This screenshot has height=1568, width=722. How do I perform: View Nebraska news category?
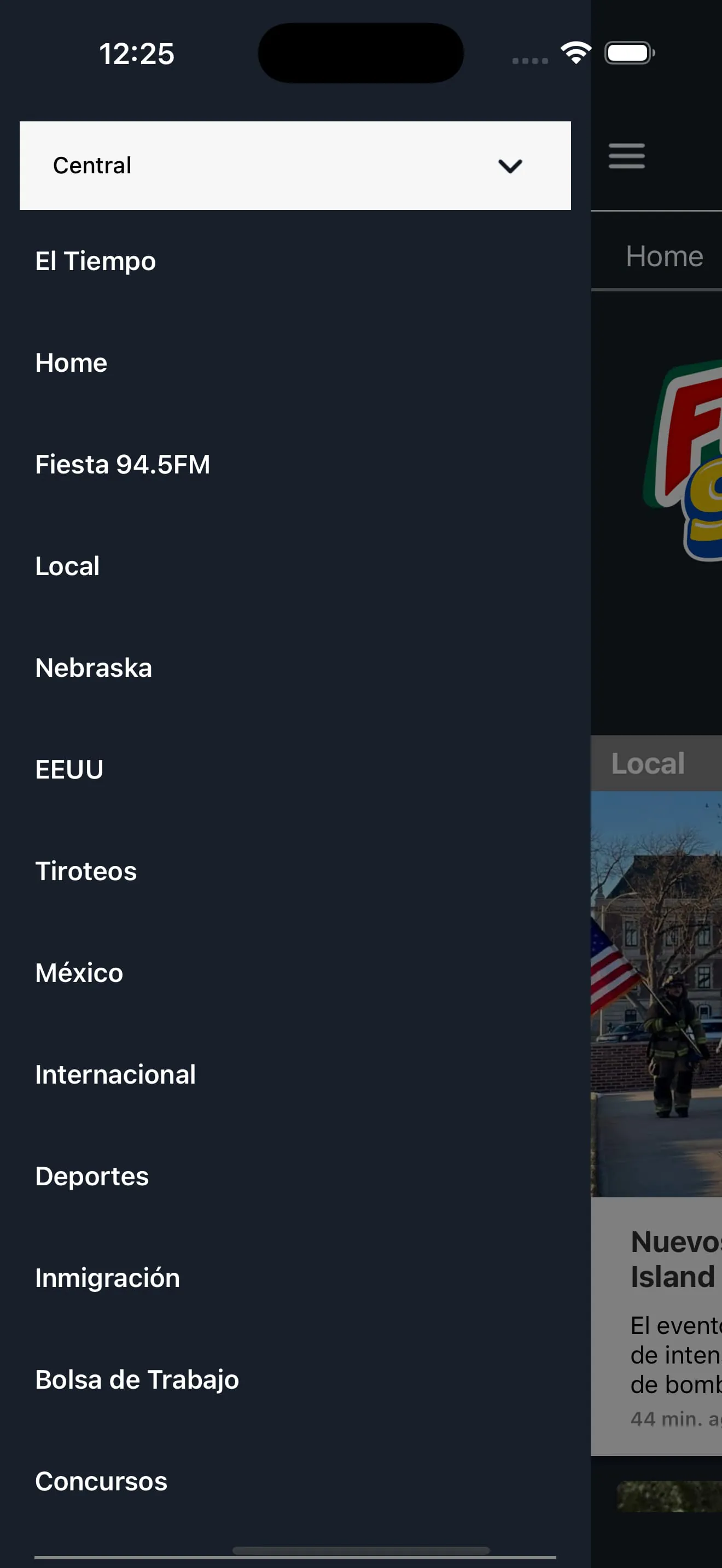tap(94, 667)
